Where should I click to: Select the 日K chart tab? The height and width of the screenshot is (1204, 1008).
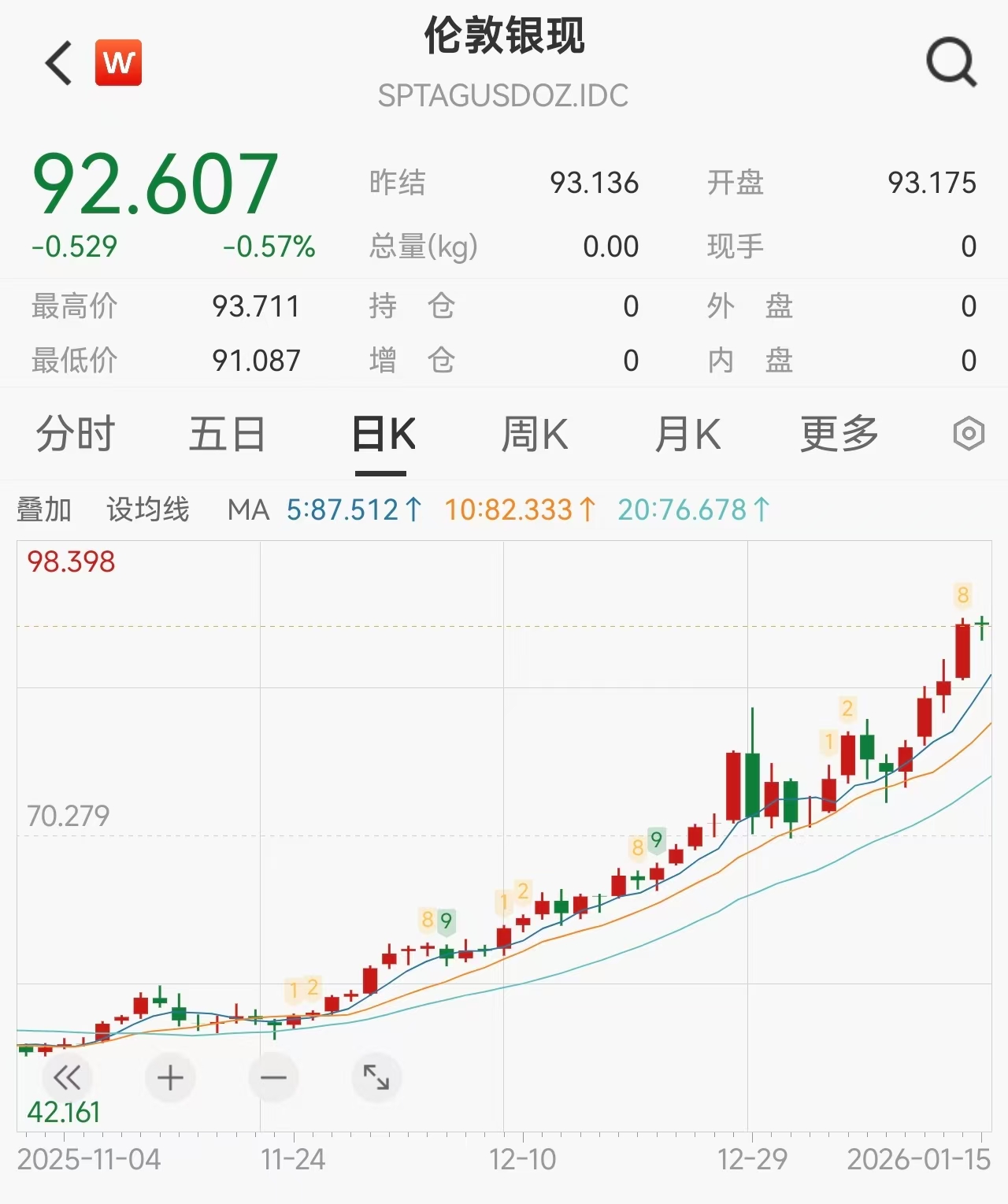383,434
